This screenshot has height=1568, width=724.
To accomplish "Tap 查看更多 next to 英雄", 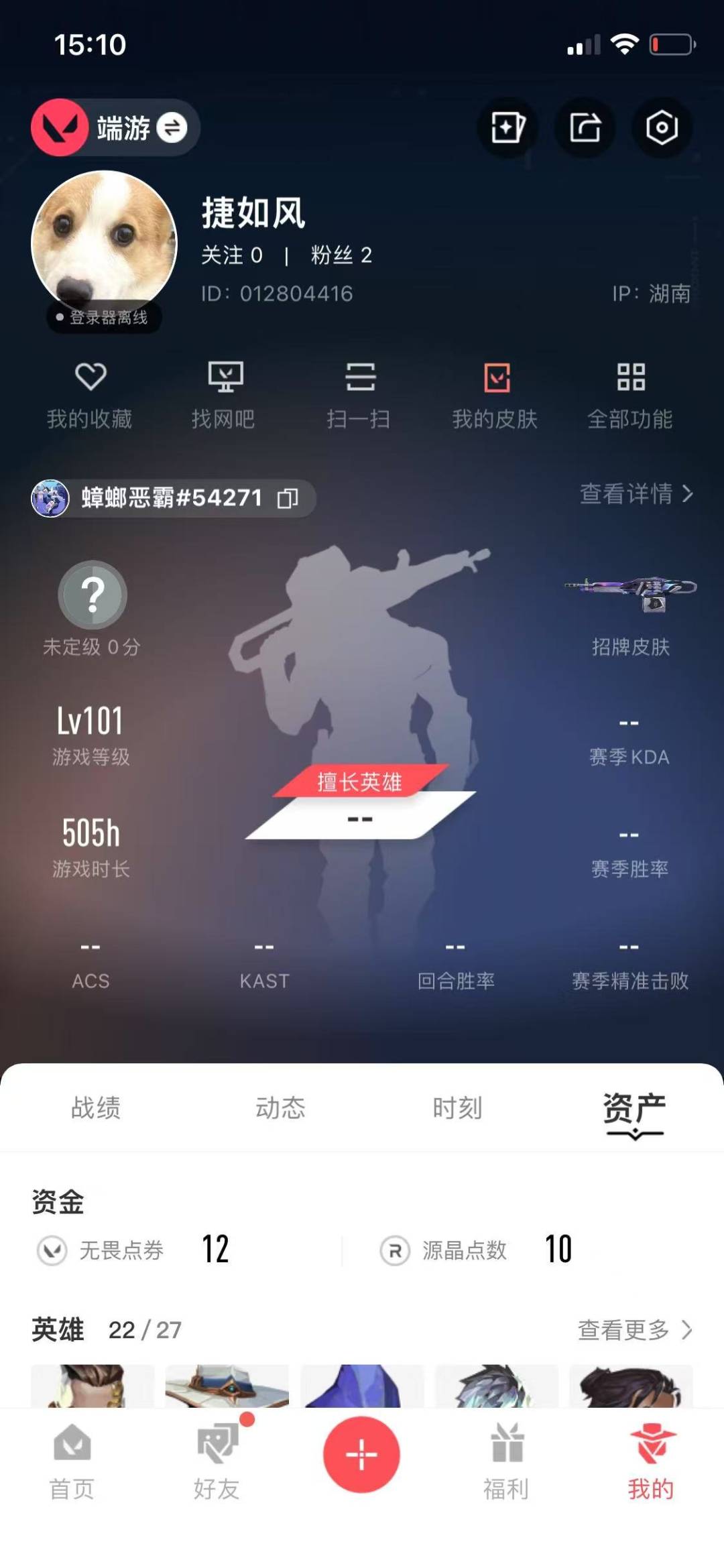I will click(635, 1330).
